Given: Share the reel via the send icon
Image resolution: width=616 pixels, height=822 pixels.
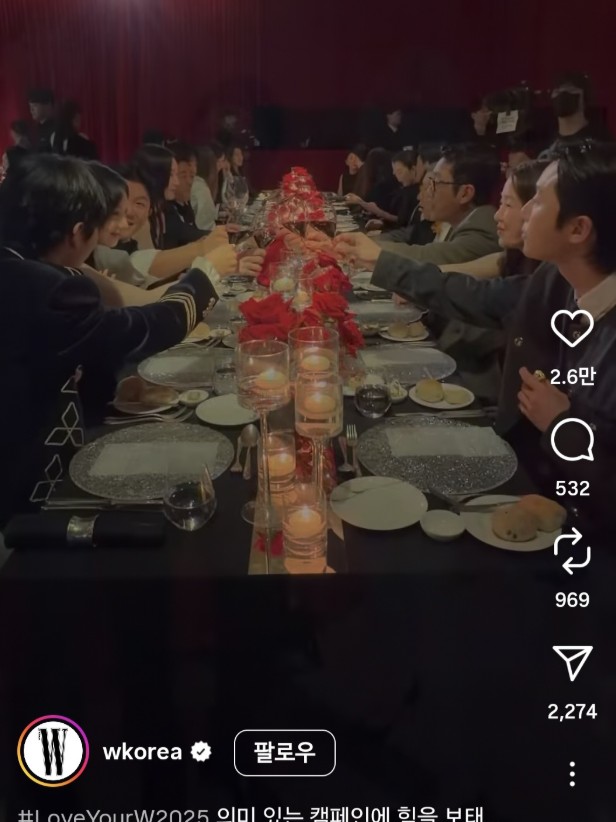Looking at the screenshot, I should point(572,663).
